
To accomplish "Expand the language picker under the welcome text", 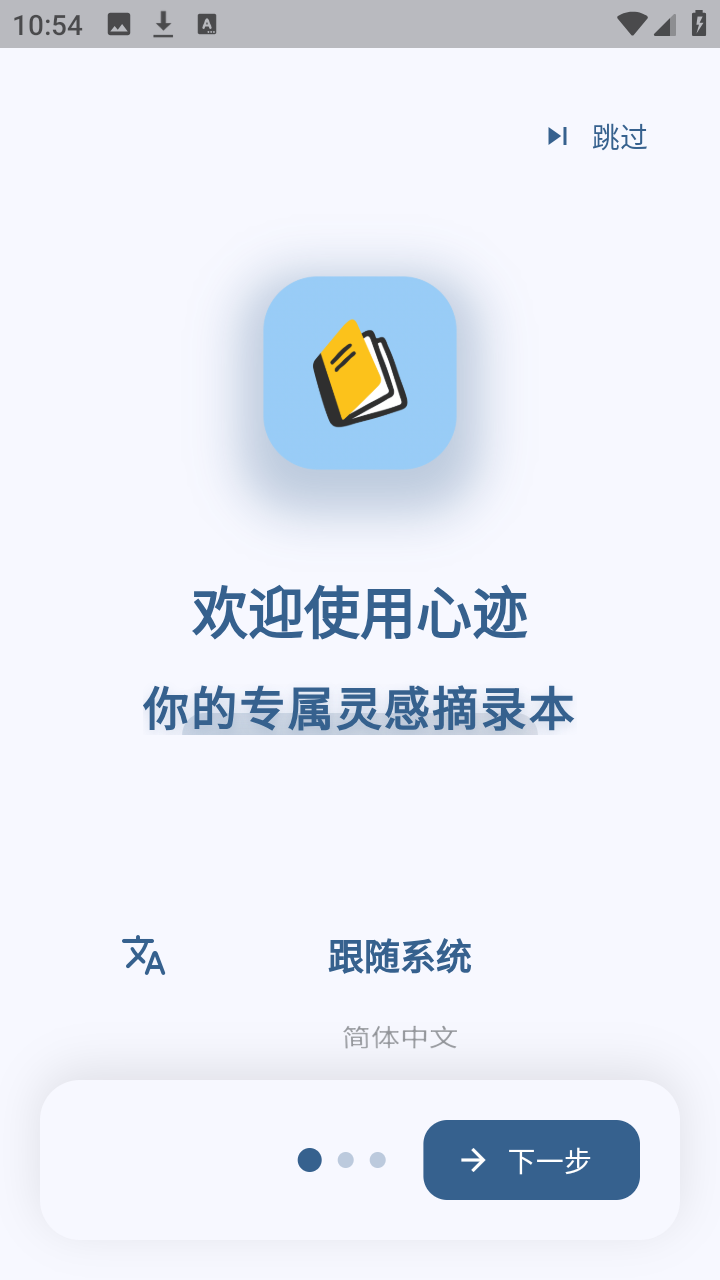I will 399,955.
